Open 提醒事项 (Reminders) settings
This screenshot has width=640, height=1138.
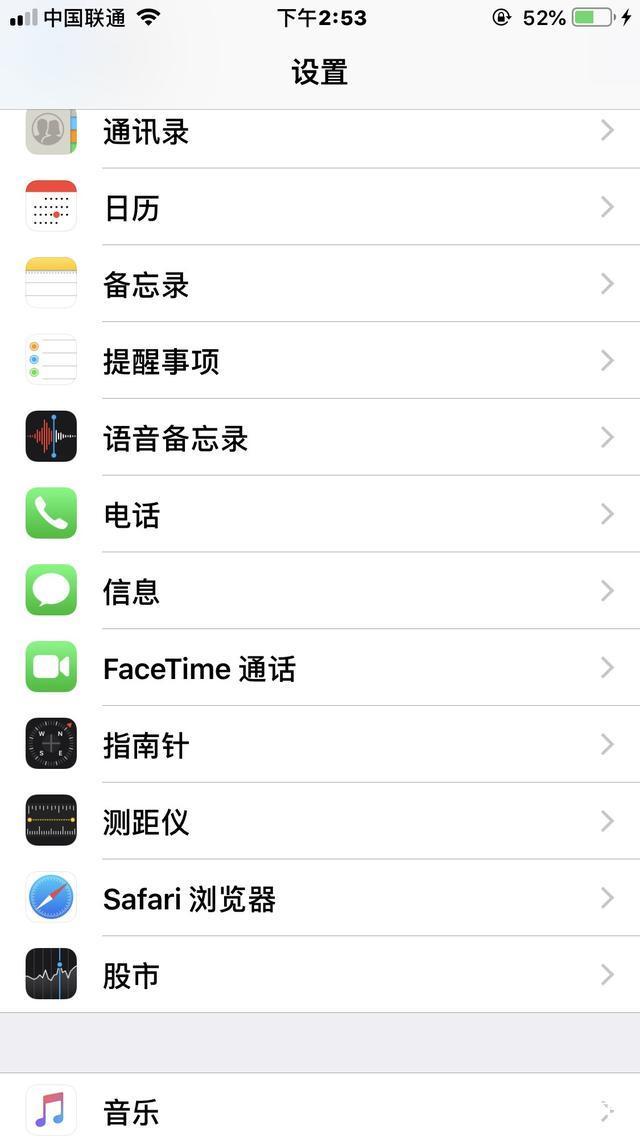click(320, 361)
